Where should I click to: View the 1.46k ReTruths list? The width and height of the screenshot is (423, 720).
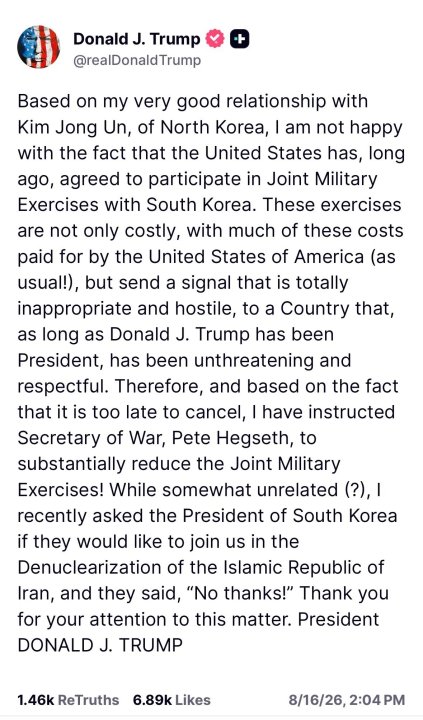(68, 700)
